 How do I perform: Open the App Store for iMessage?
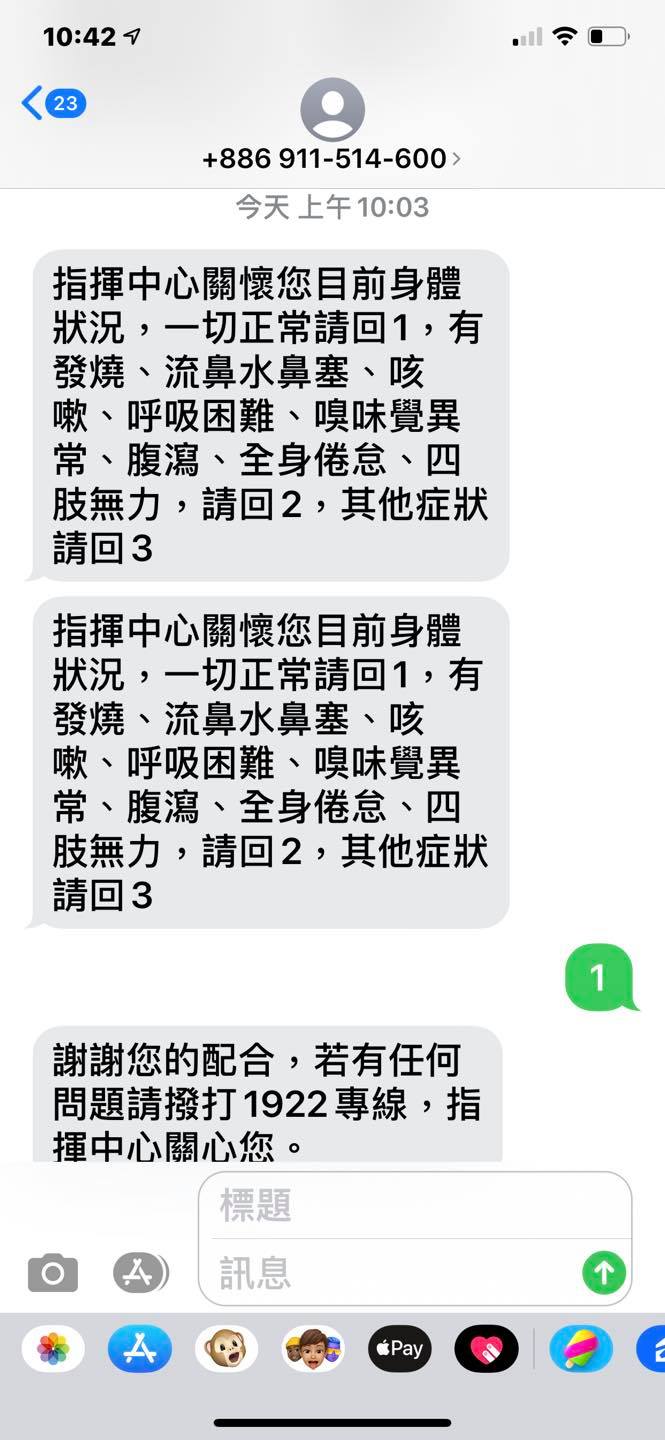coord(140,1349)
